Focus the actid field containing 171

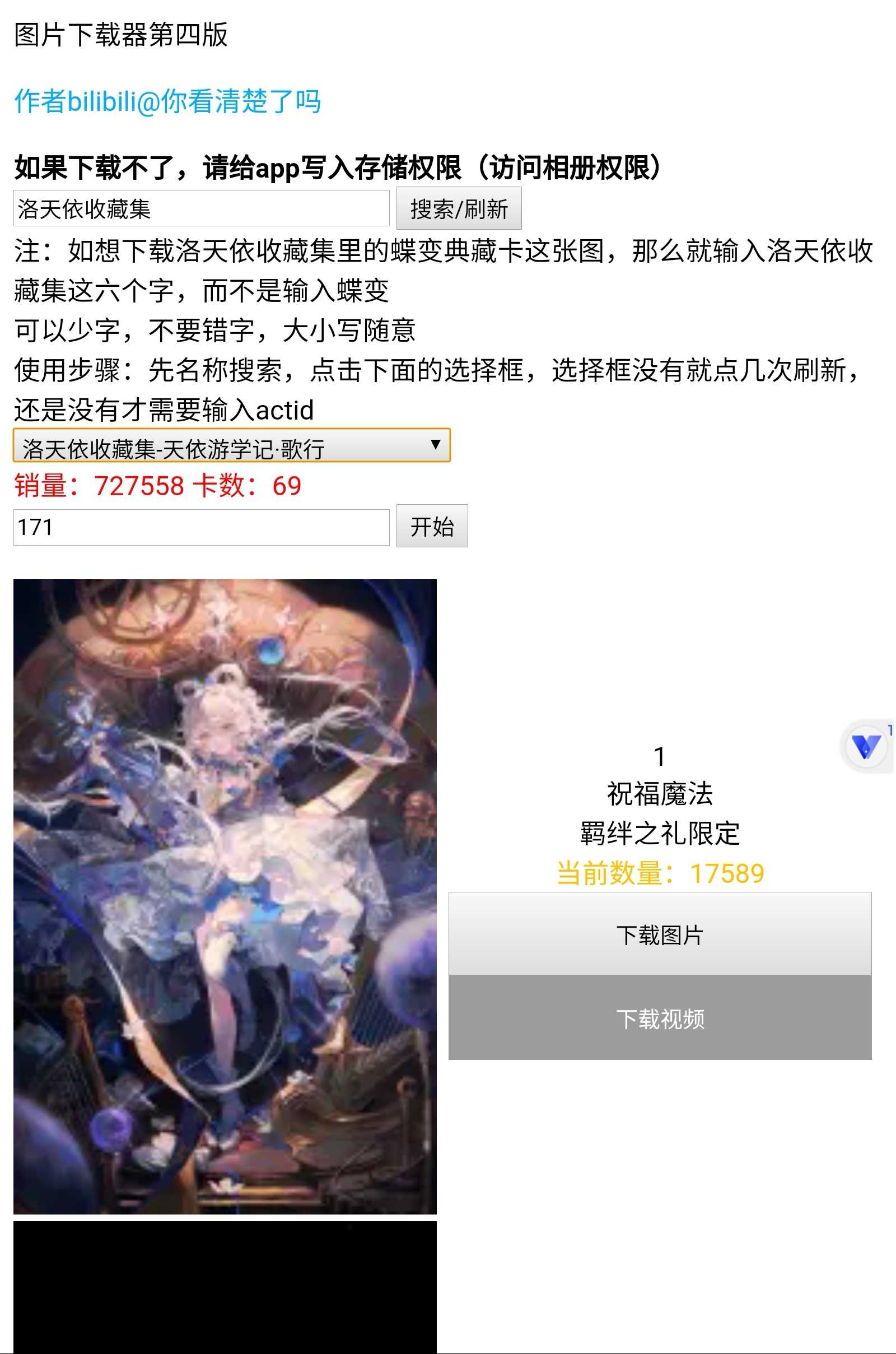(201, 527)
